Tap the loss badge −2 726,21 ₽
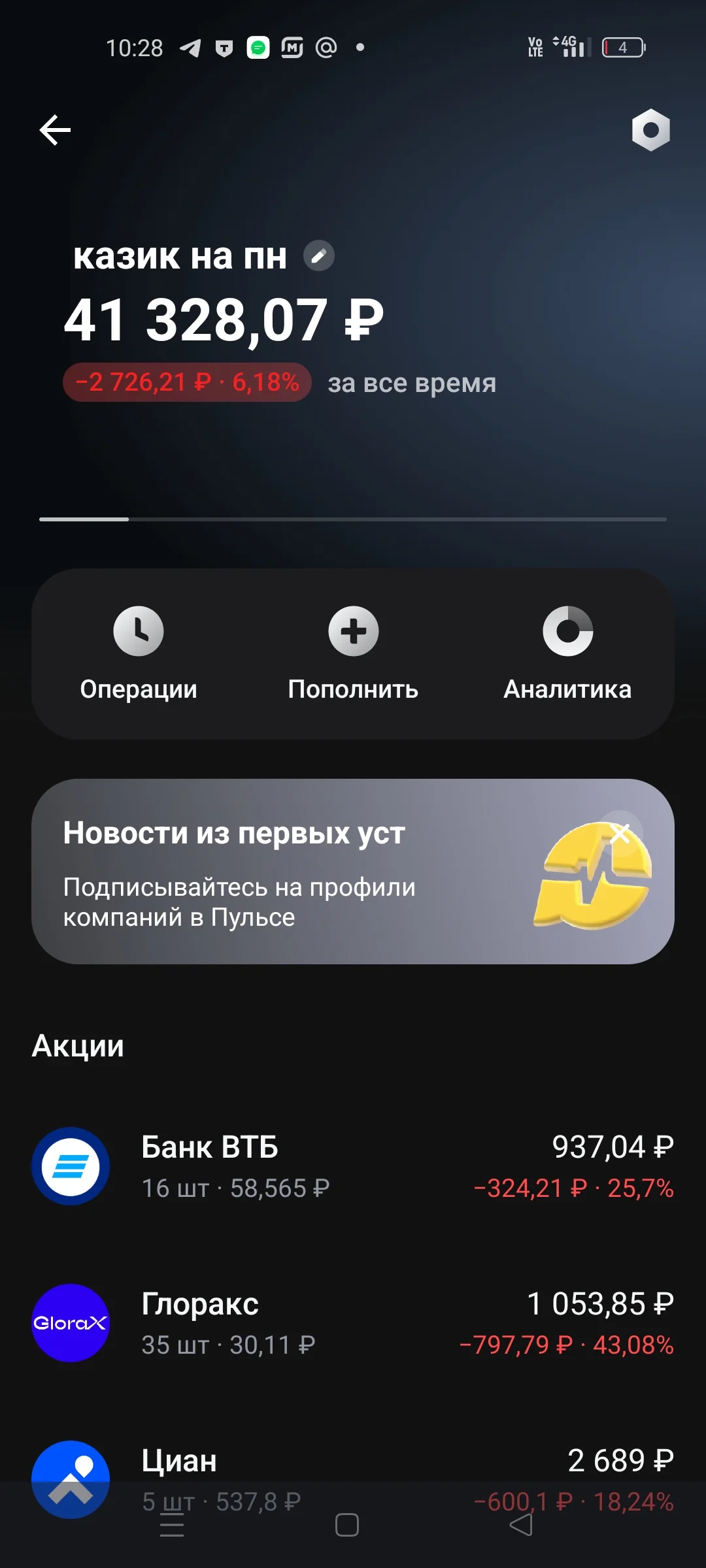 click(187, 382)
